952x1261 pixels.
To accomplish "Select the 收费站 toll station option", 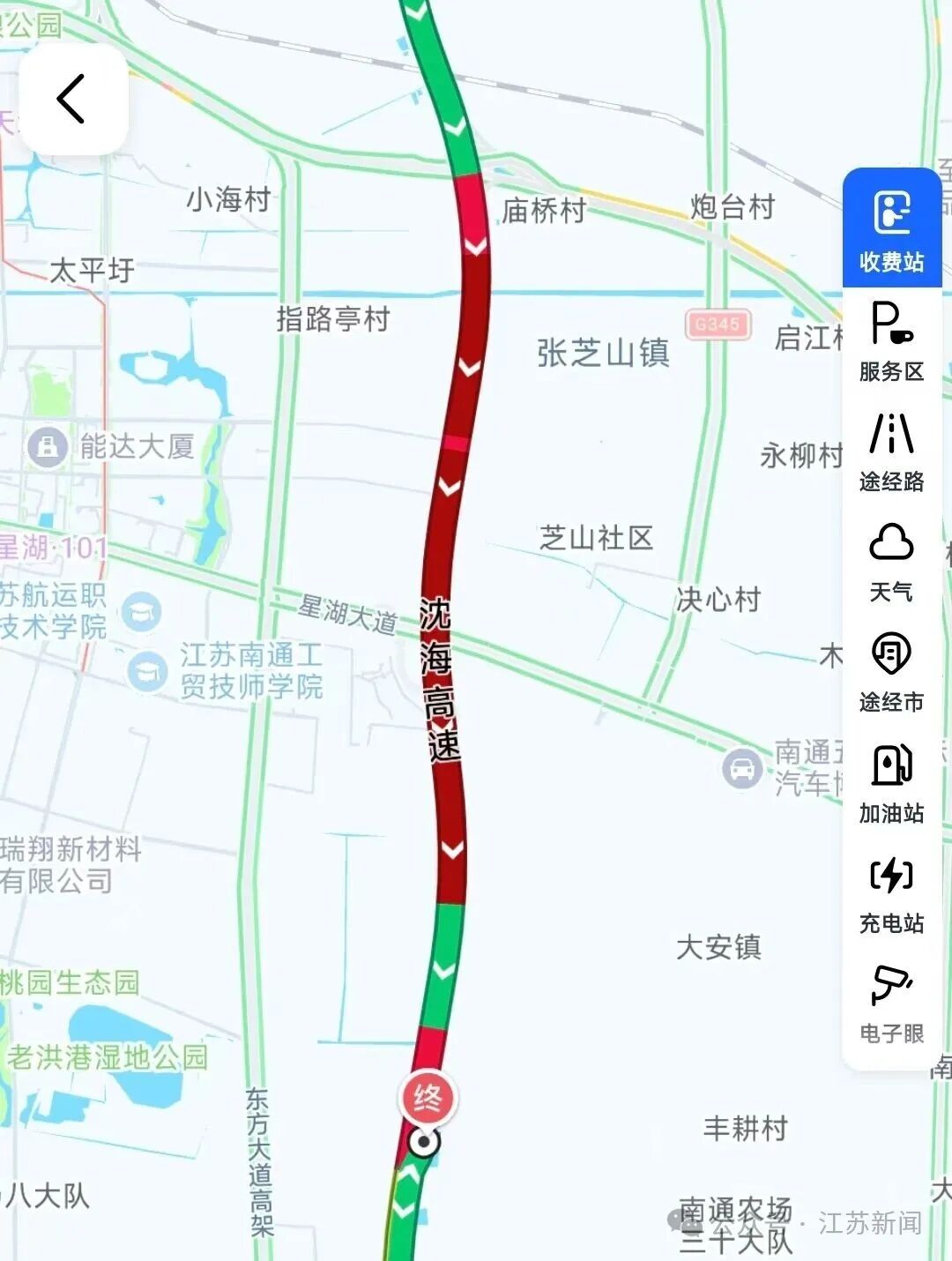I will (x=891, y=231).
